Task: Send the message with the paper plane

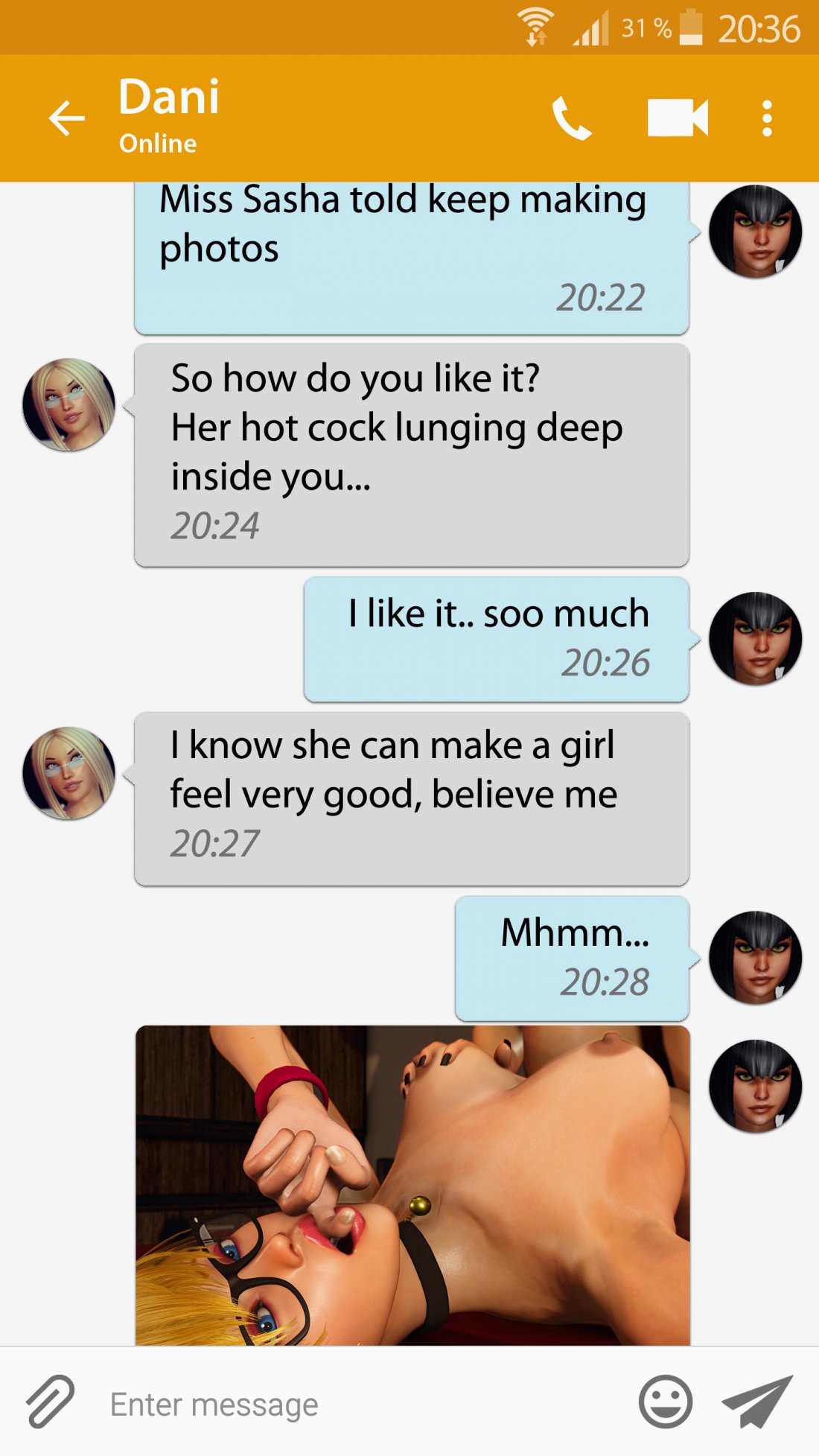Action: [757, 1402]
